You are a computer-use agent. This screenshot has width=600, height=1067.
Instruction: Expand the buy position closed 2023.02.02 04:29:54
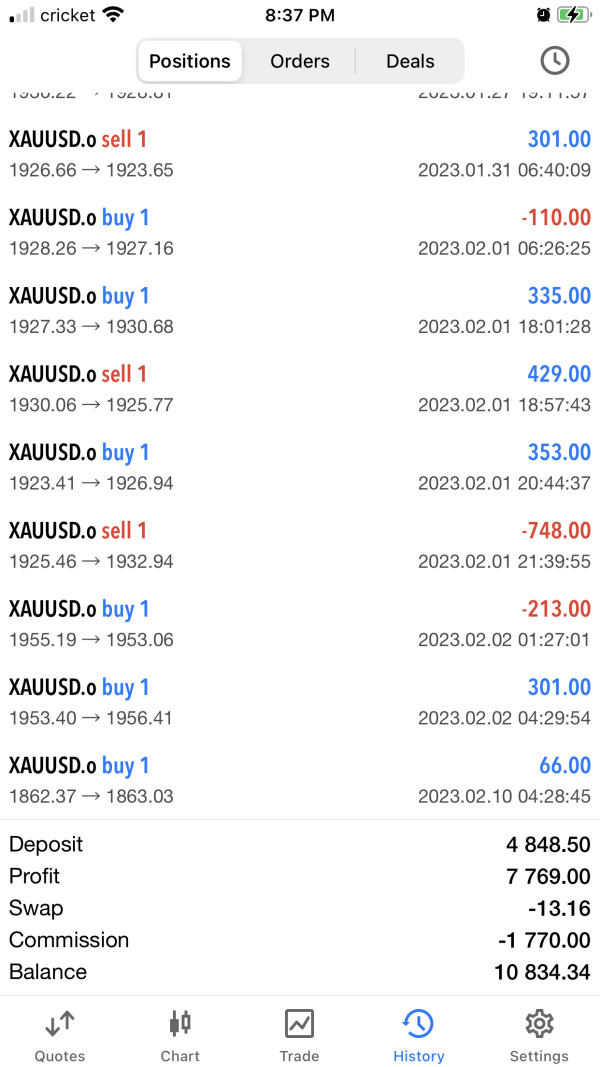300,702
